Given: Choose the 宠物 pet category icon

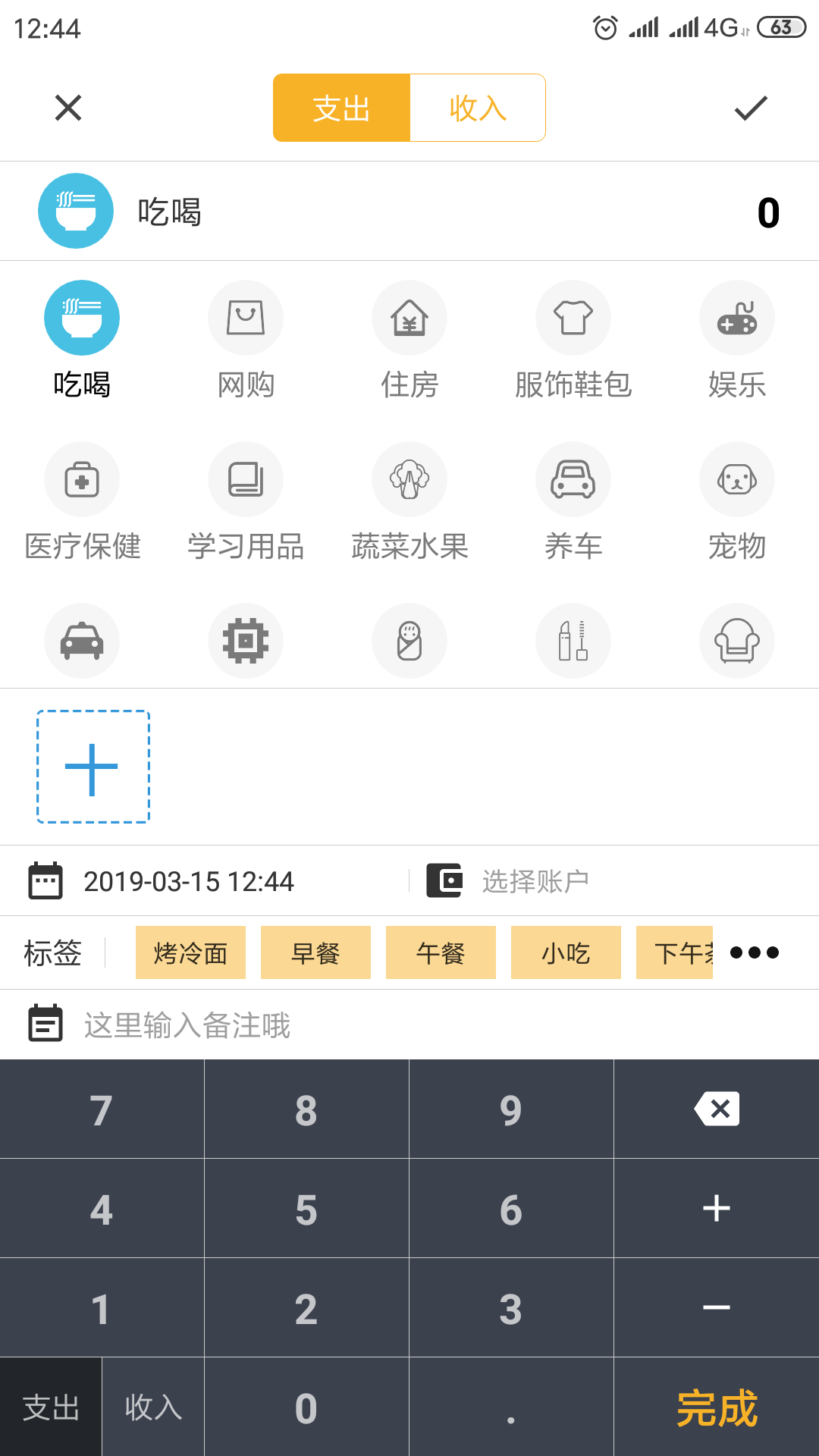Looking at the screenshot, I should (x=737, y=479).
